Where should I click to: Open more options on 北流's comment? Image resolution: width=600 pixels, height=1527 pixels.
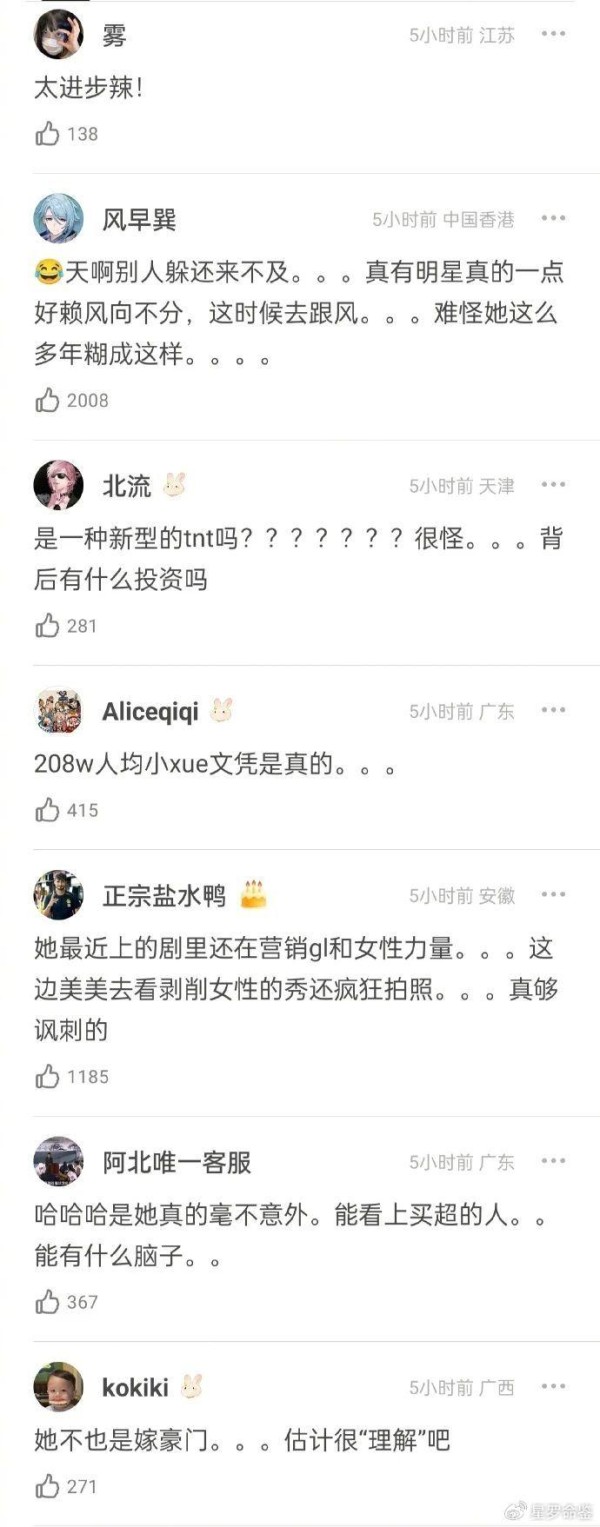[x=553, y=485]
